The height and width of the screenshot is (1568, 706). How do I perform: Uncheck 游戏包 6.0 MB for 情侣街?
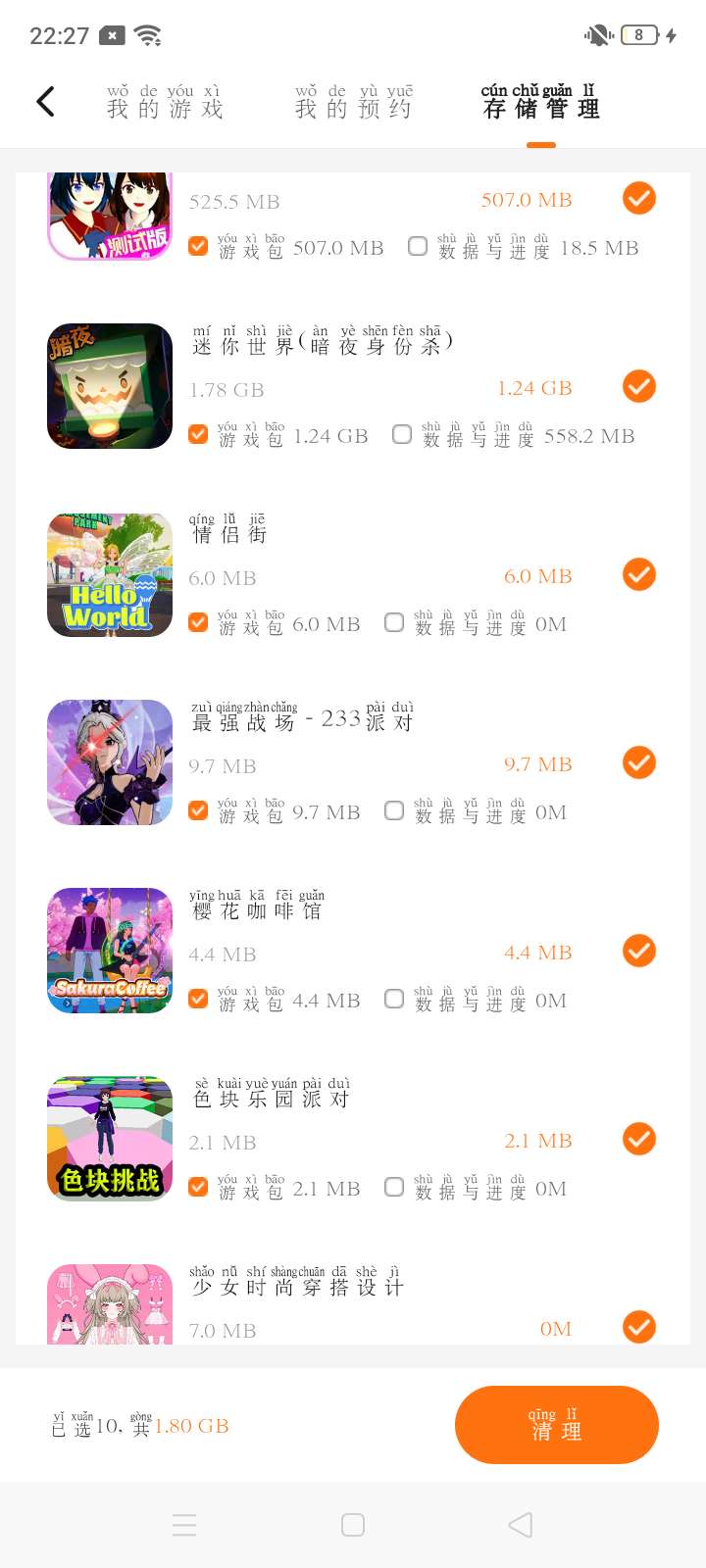click(x=198, y=622)
